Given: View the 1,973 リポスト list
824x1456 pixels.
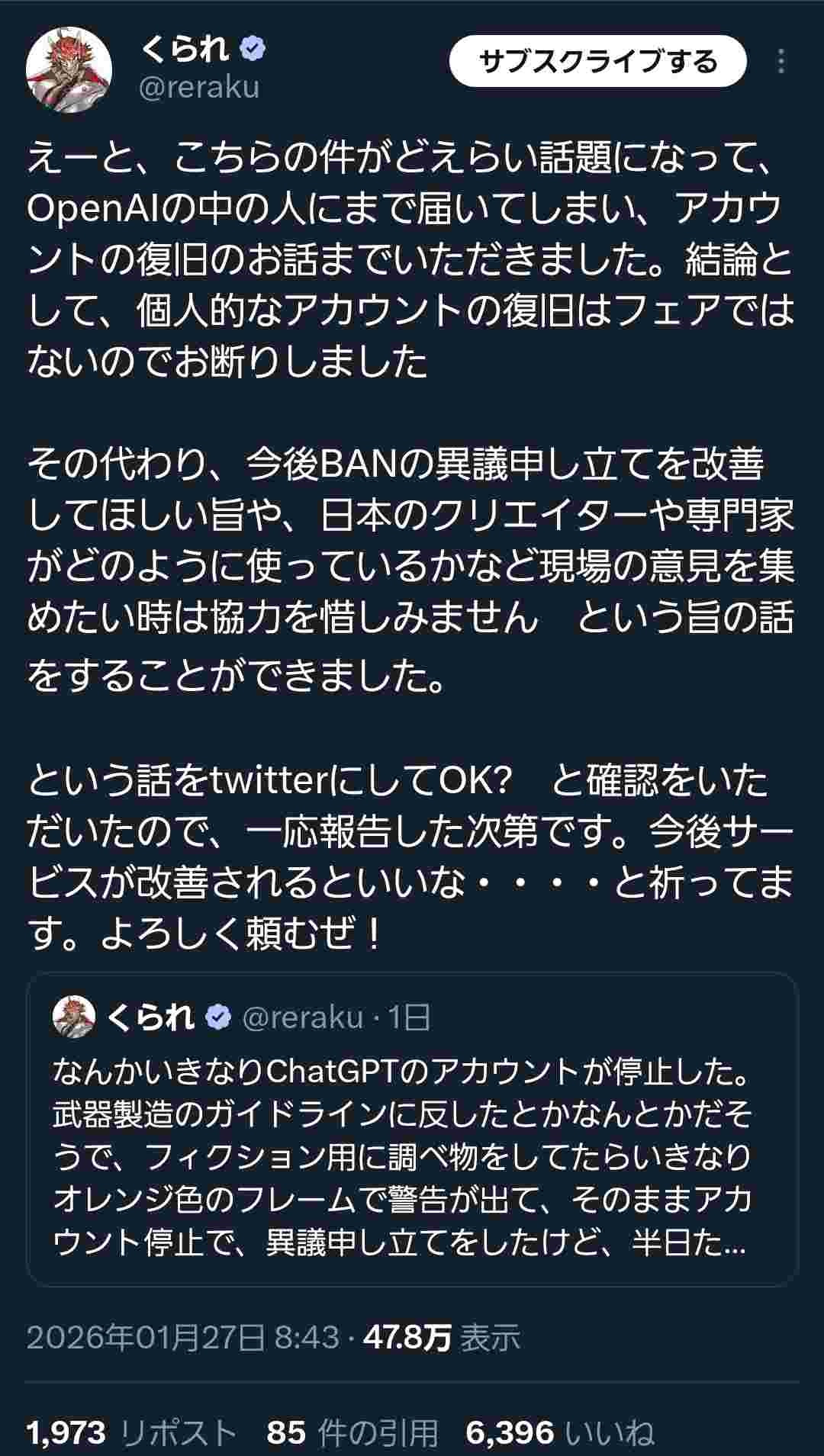Looking at the screenshot, I should point(131,1432).
